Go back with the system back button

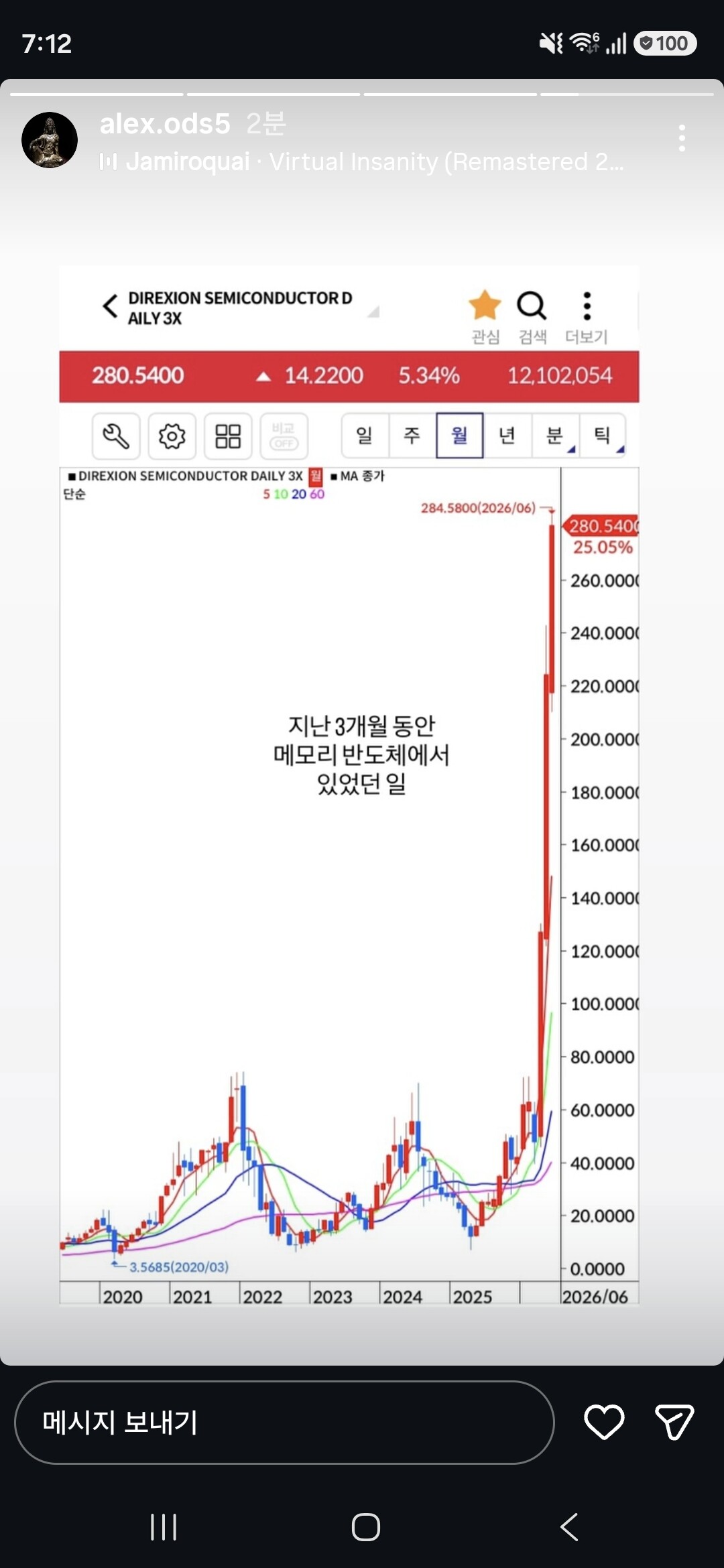(569, 1527)
